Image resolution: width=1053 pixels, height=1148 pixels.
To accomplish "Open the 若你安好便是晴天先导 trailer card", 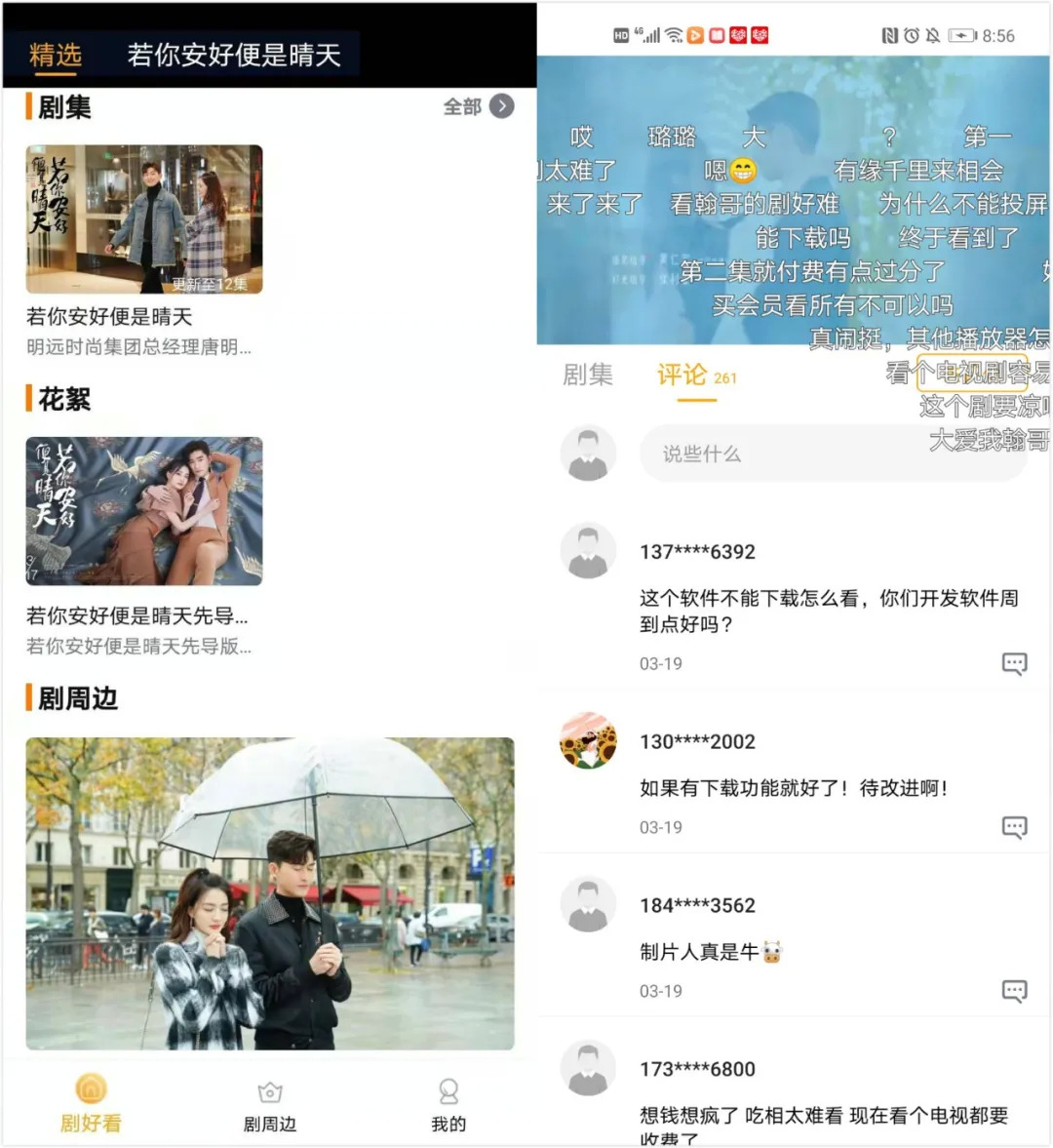I will tap(144, 511).
